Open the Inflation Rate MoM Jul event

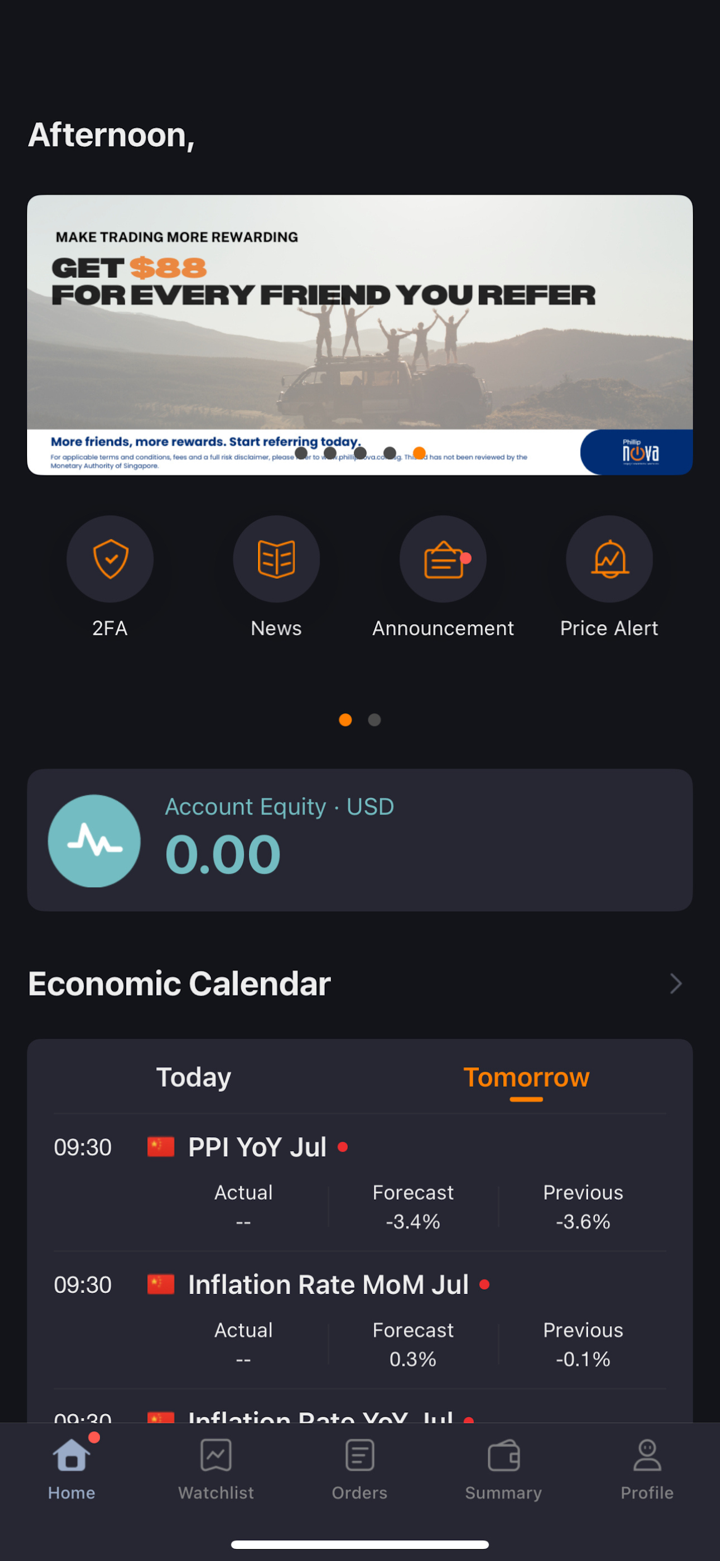pos(328,1285)
